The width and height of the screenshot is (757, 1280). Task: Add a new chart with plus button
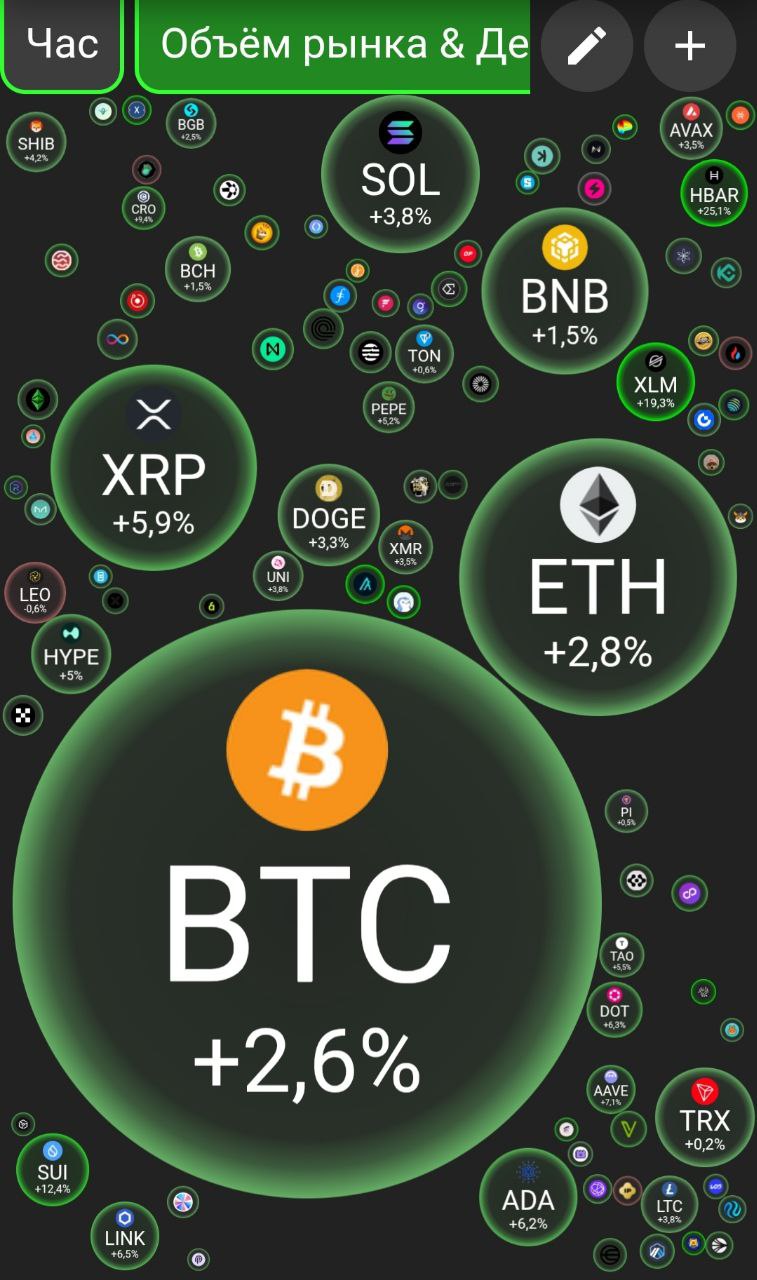point(690,45)
